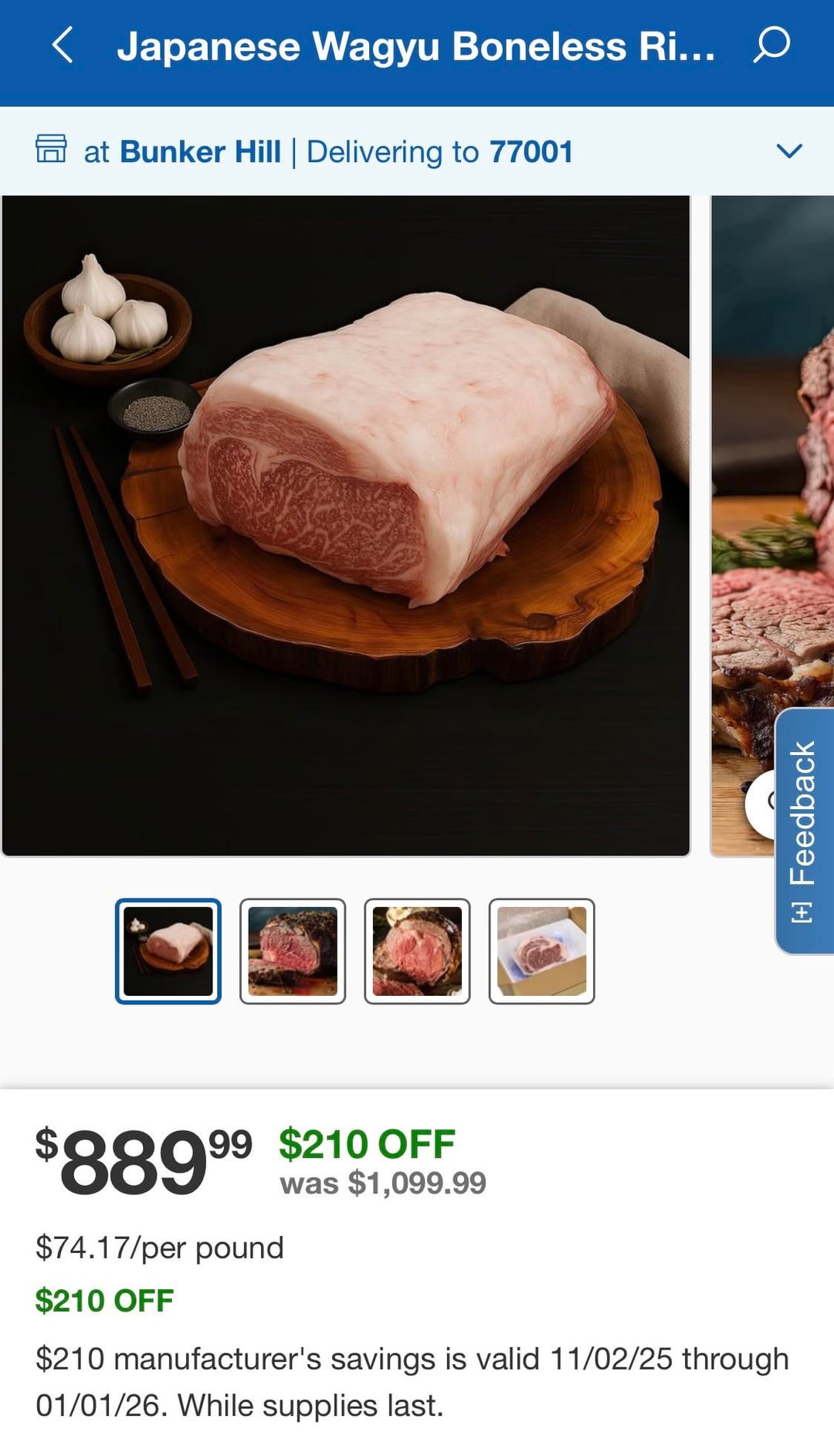The height and width of the screenshot is (1456, 834).
Task: Select the raw ribeye on board thumbnail
Action: 168,951
